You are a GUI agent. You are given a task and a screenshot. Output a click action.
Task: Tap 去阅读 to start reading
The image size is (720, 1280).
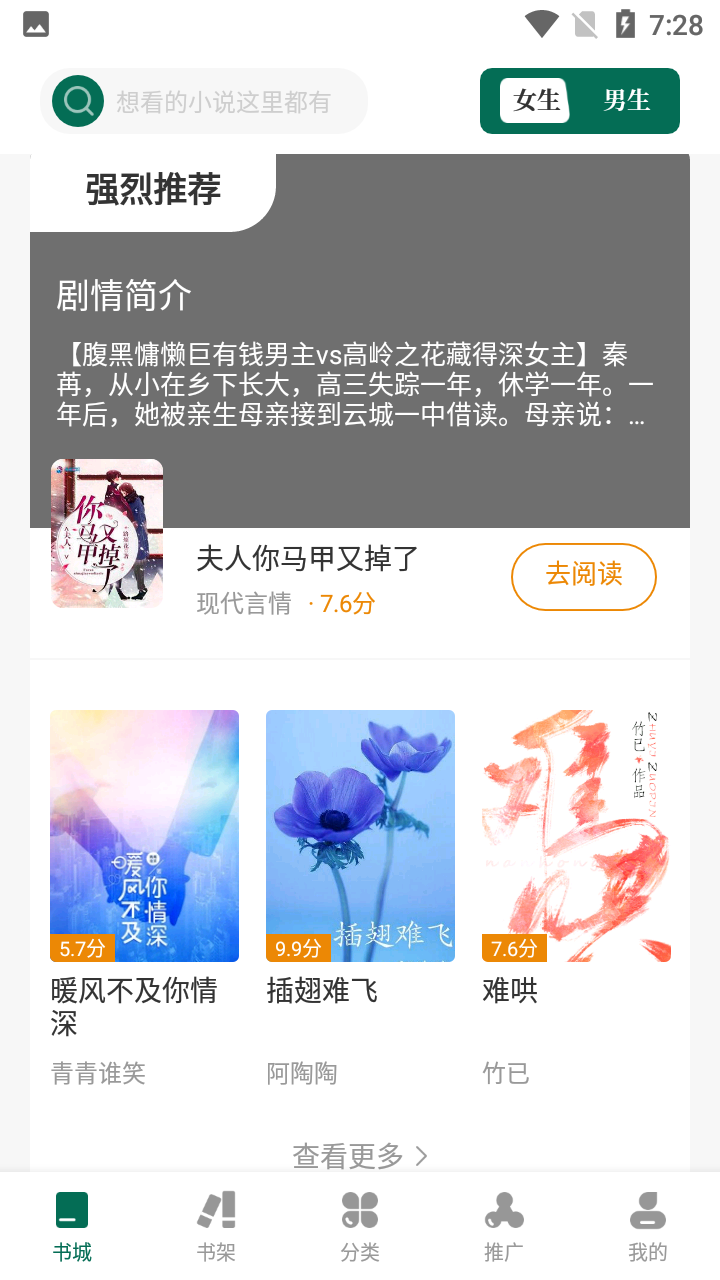tap(583, 576)
